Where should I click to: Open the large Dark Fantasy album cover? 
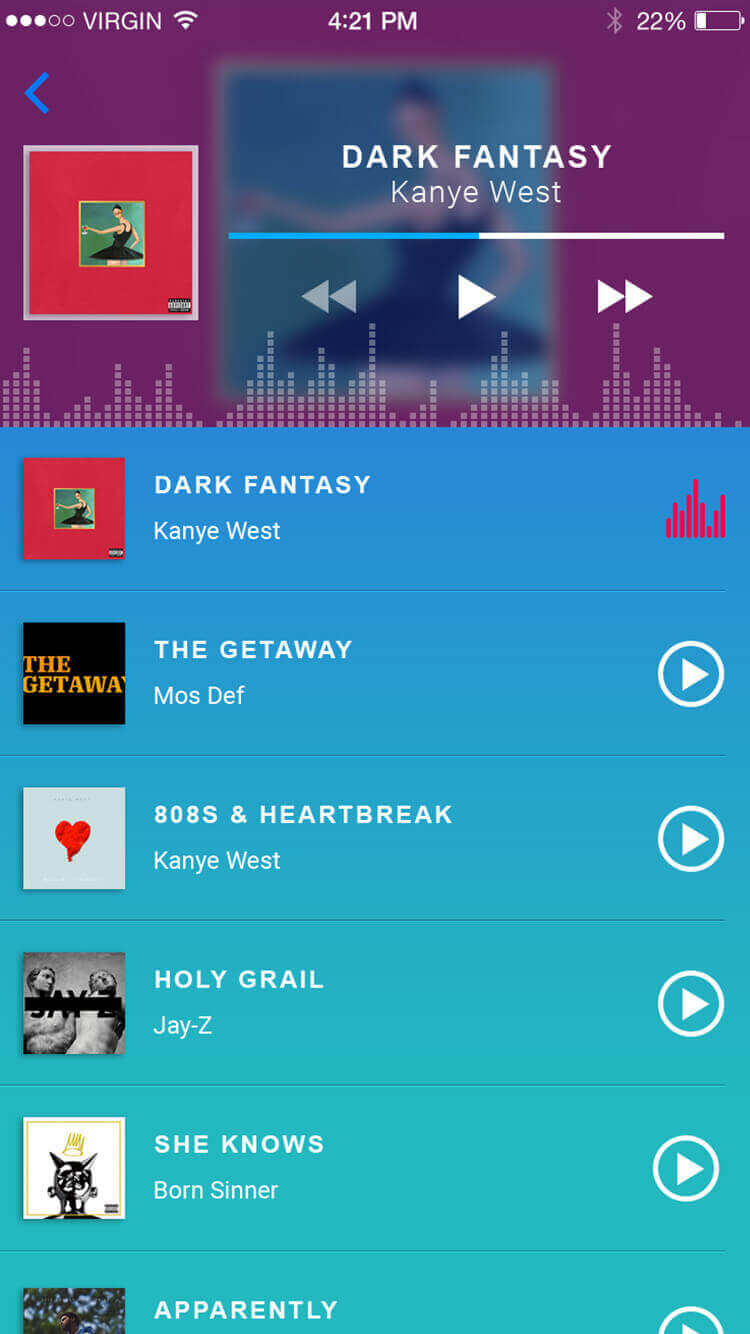(110, 233)
